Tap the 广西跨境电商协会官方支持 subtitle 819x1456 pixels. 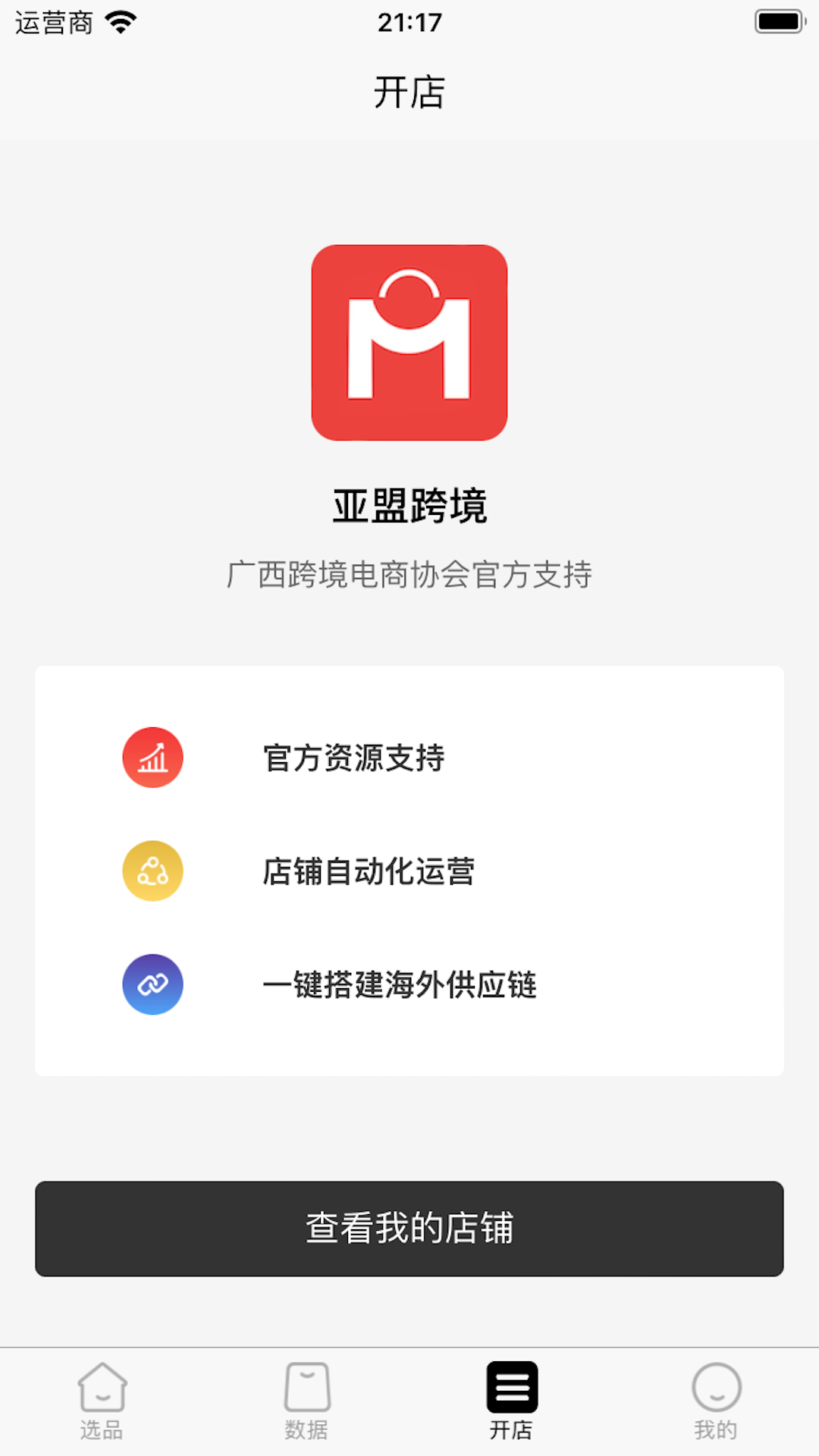(x=409, y=575)
